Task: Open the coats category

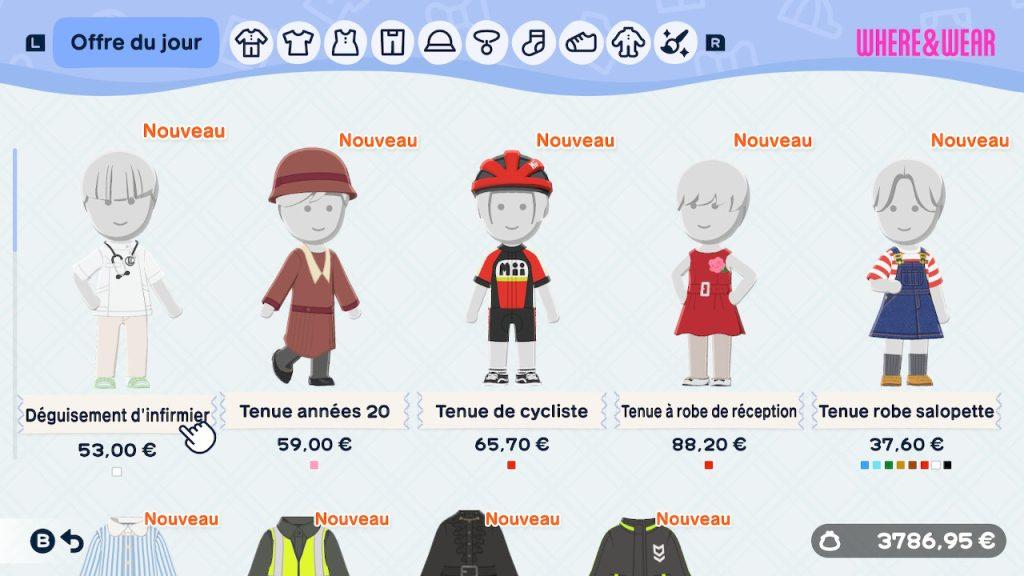Action: point(627,43)
